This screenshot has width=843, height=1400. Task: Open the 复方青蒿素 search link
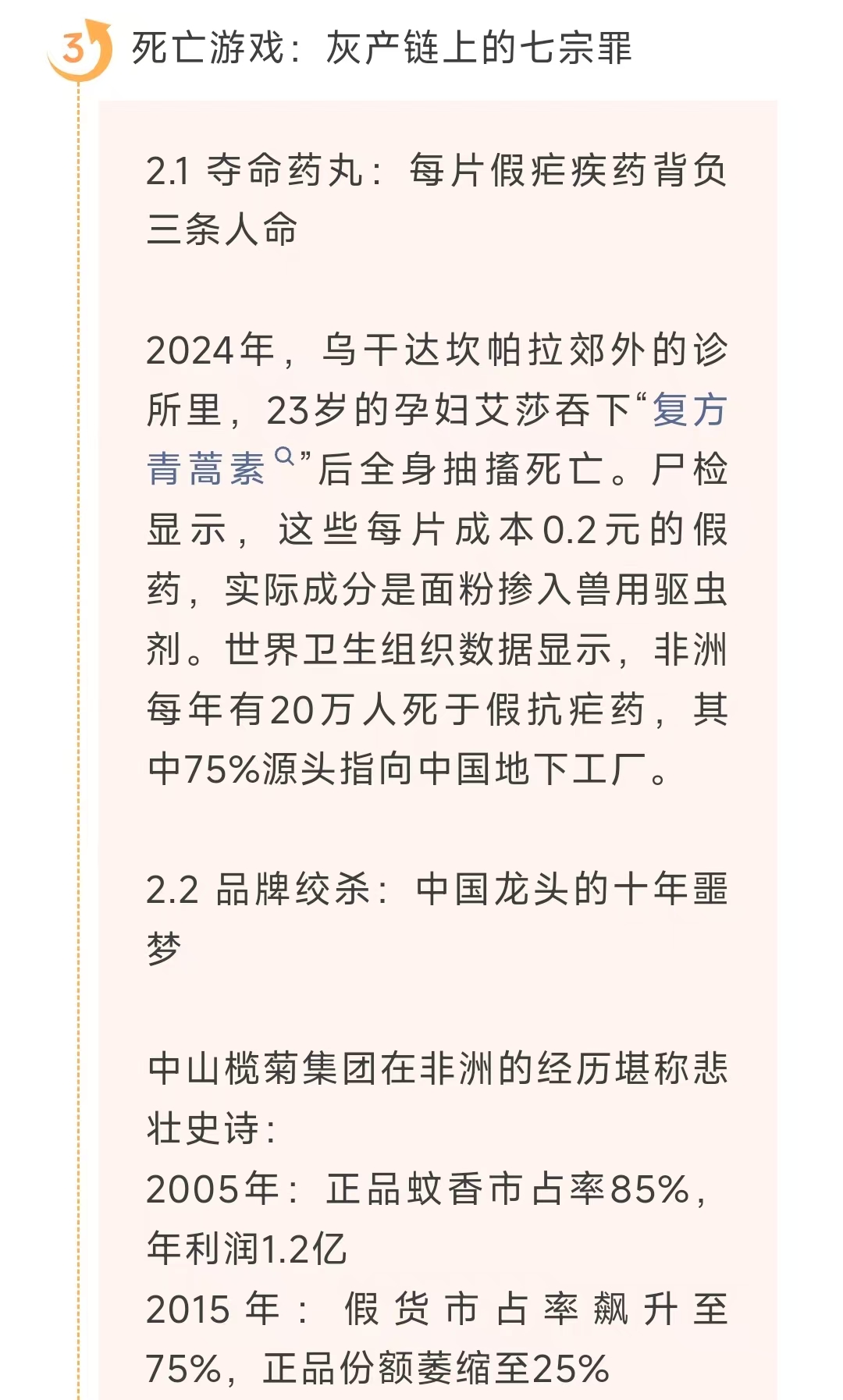[x=206, y=469]
